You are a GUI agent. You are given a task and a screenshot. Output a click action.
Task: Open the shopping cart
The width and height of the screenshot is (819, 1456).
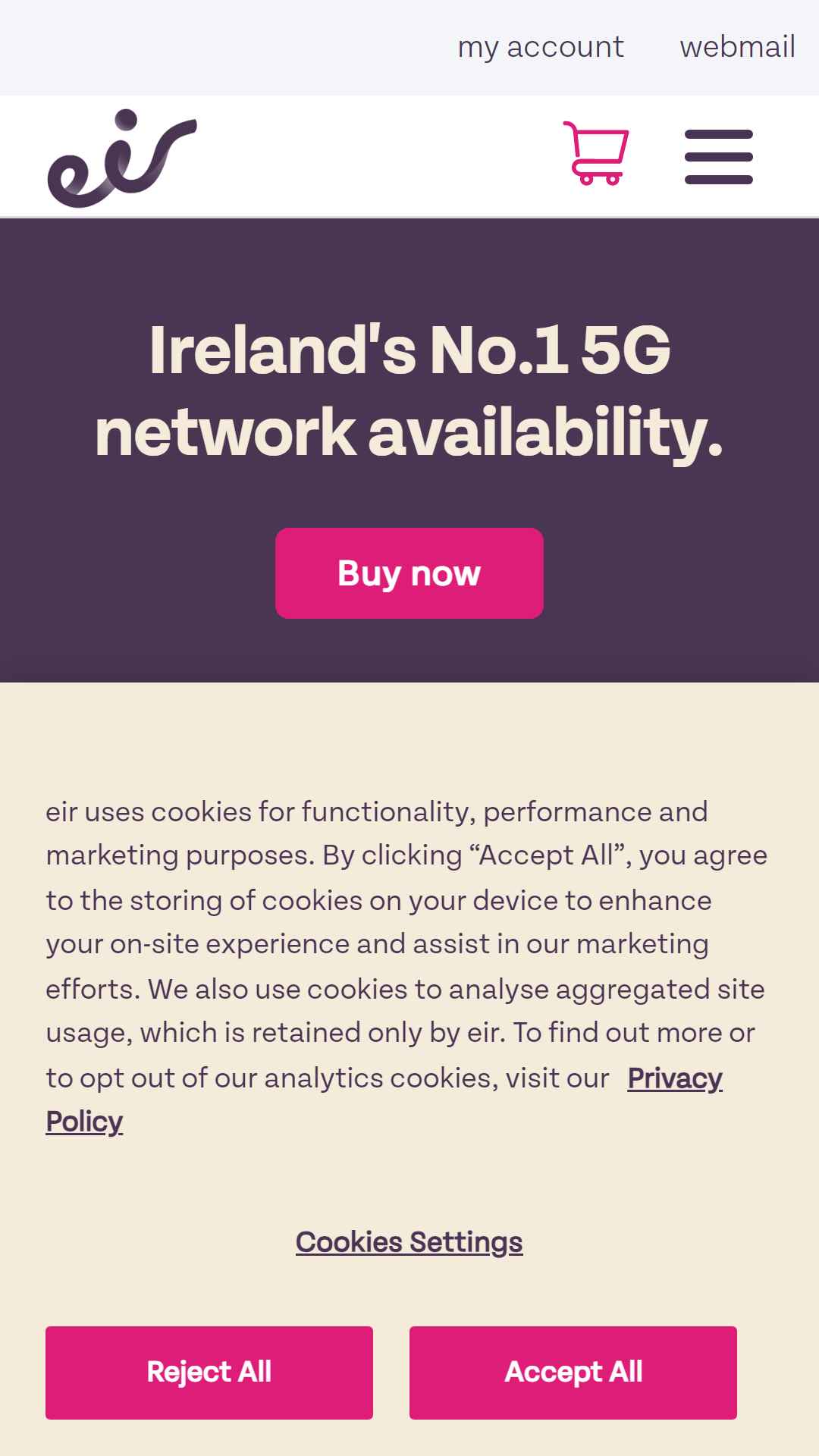596,153
